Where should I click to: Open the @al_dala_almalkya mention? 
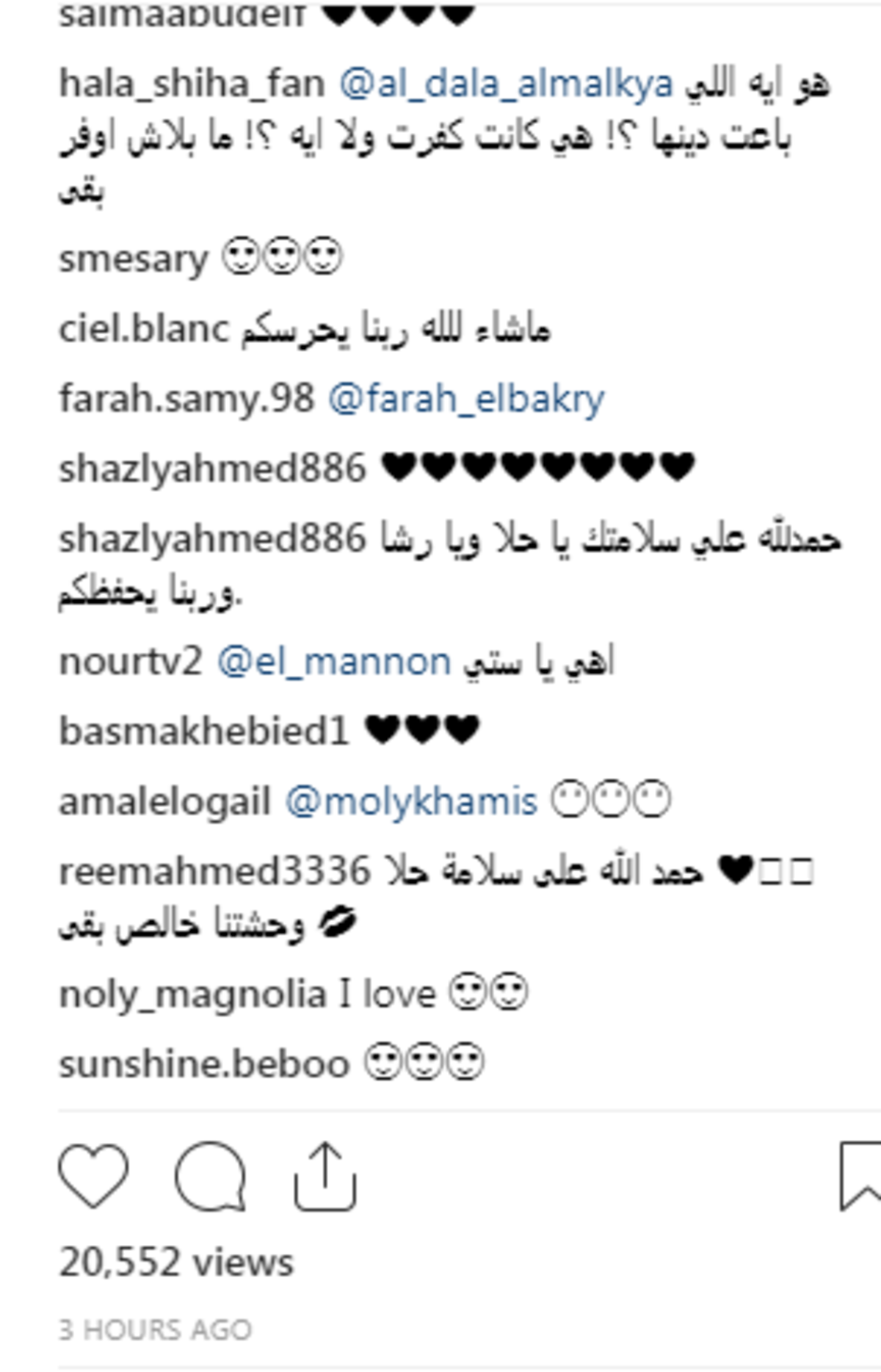point(506,84)
